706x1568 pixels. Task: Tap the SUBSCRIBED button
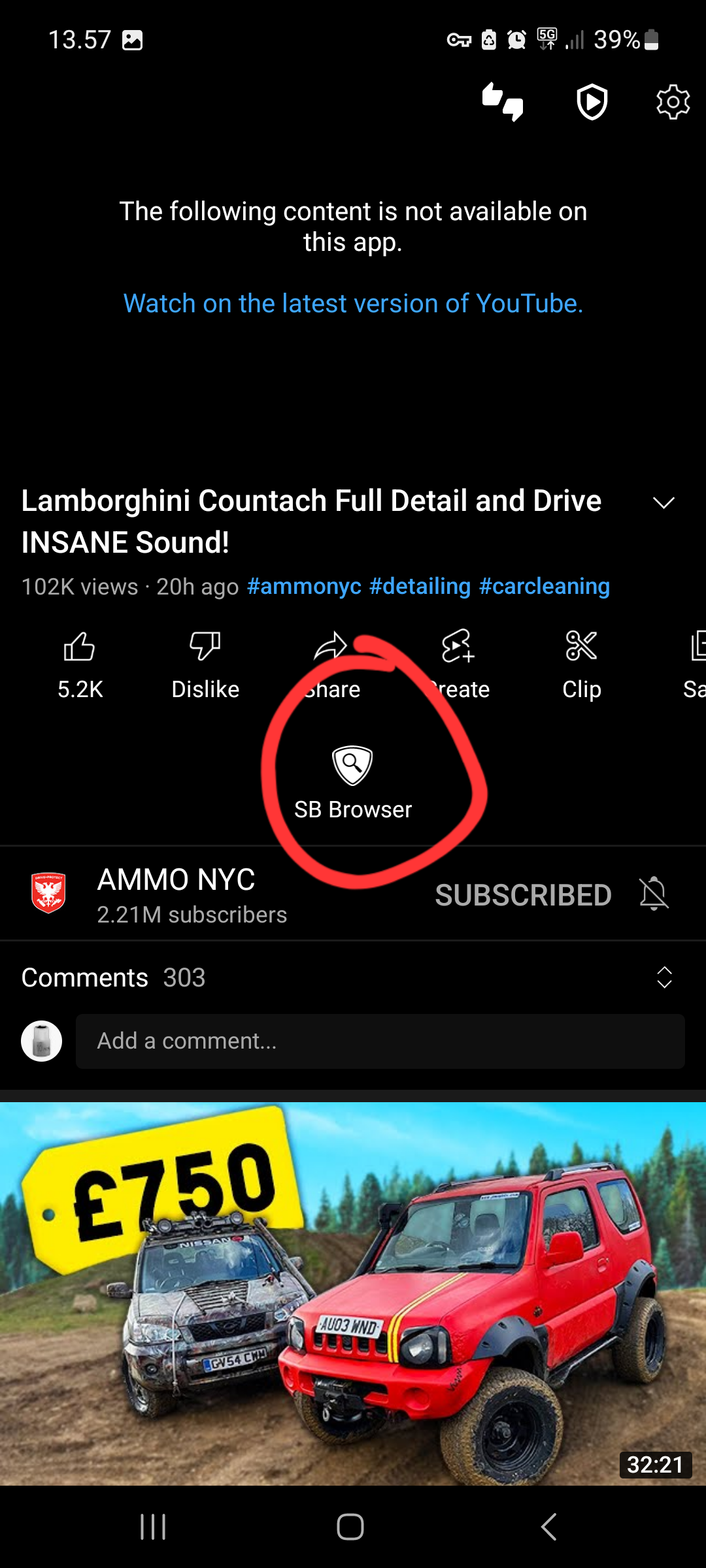pyautogui.click(x=523, y=894)
